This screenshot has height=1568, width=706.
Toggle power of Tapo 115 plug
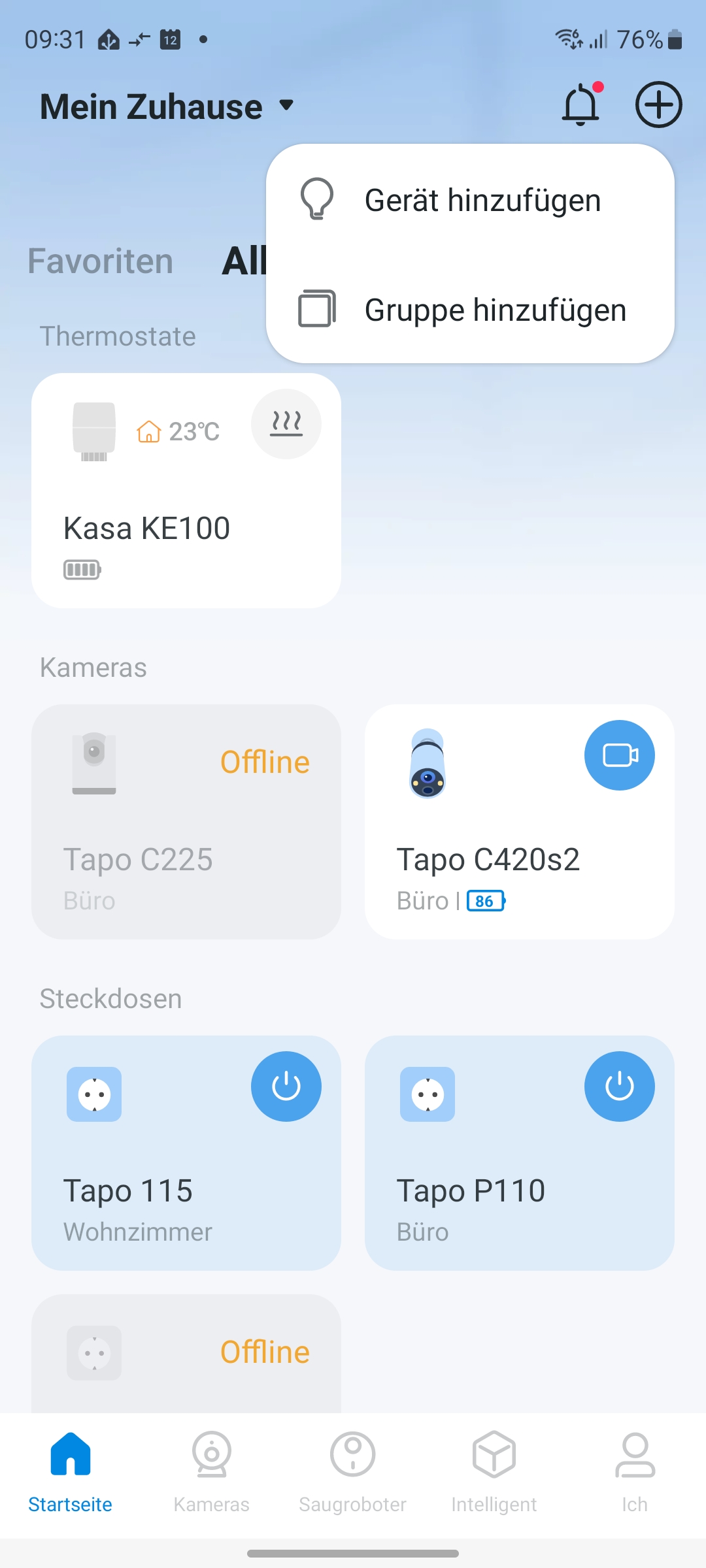286,1086
